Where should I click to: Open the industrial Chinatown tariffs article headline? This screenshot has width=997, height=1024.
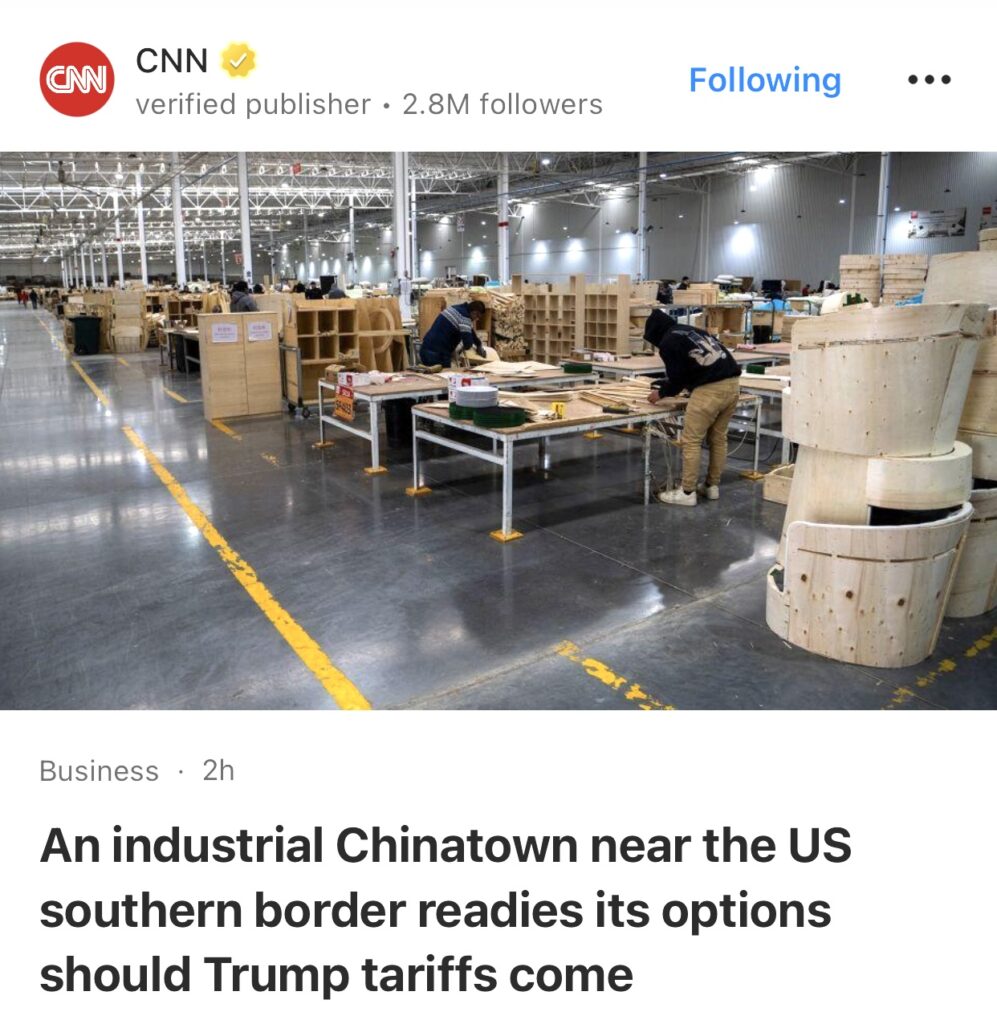tap(445, 909)
